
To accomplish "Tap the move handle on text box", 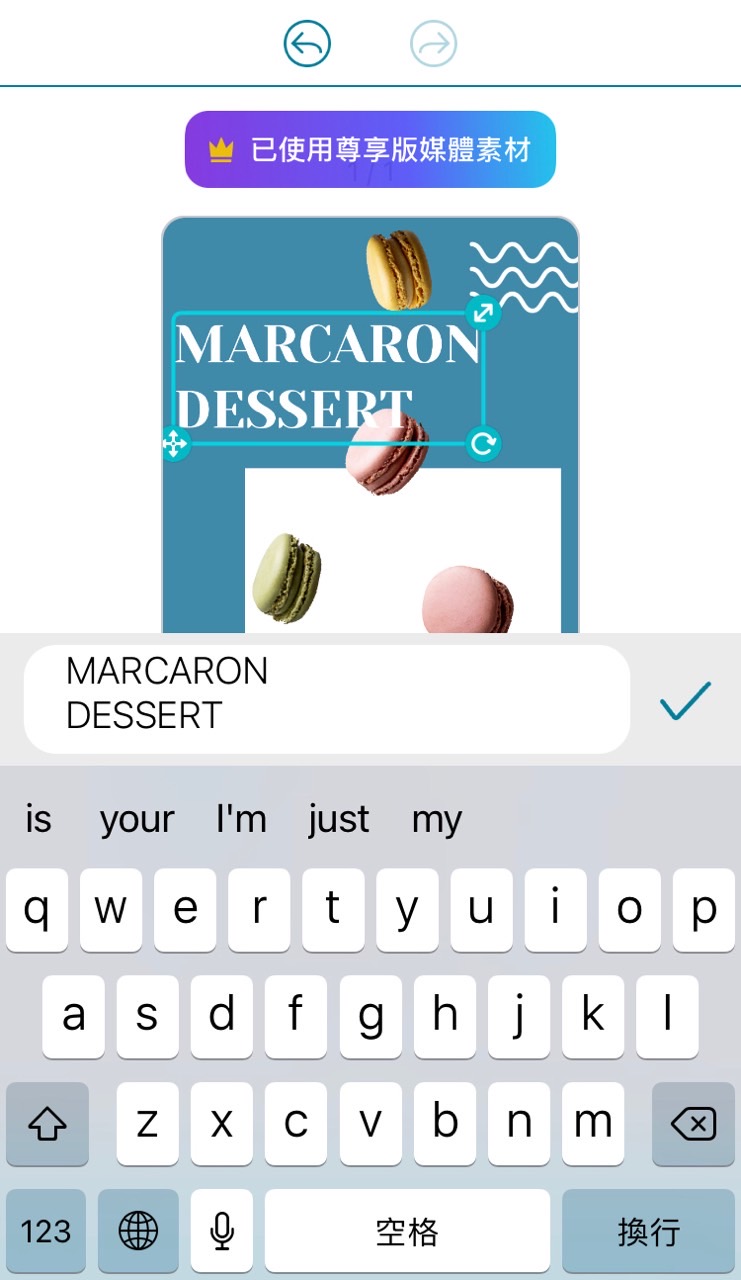I will (175, 443).
